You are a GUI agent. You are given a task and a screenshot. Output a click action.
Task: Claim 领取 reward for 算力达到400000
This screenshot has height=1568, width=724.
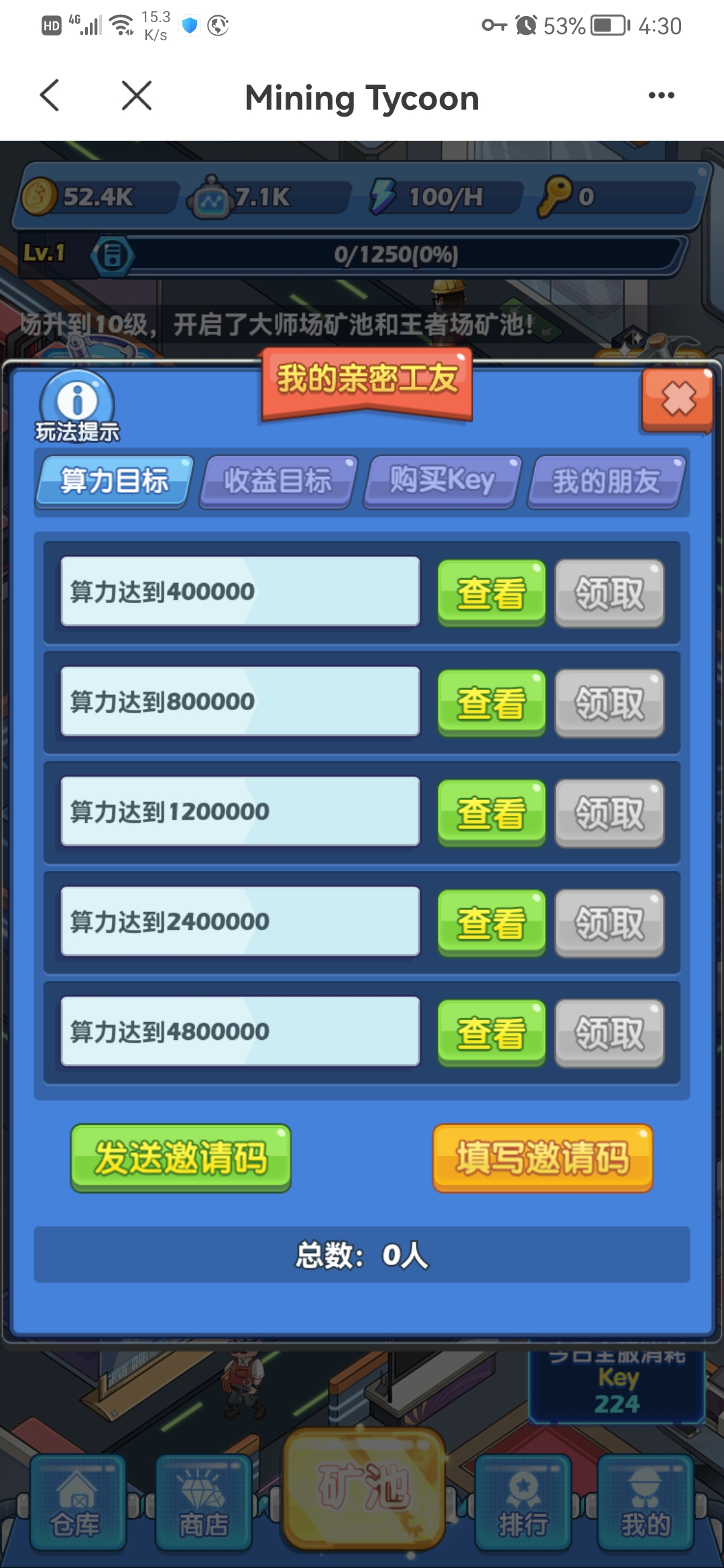[609, 593]
